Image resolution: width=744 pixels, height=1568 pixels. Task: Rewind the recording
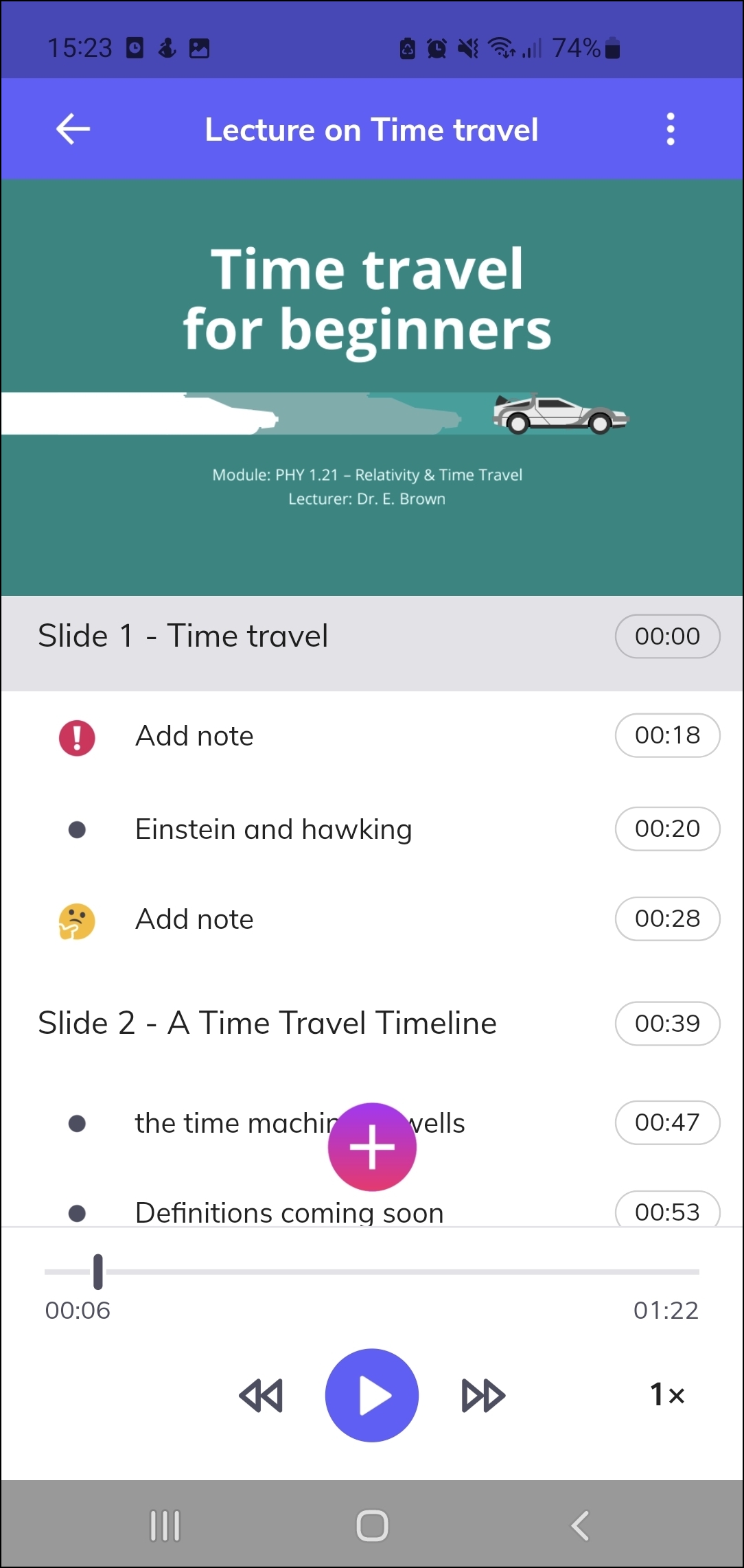click(x=261, y=1395)
